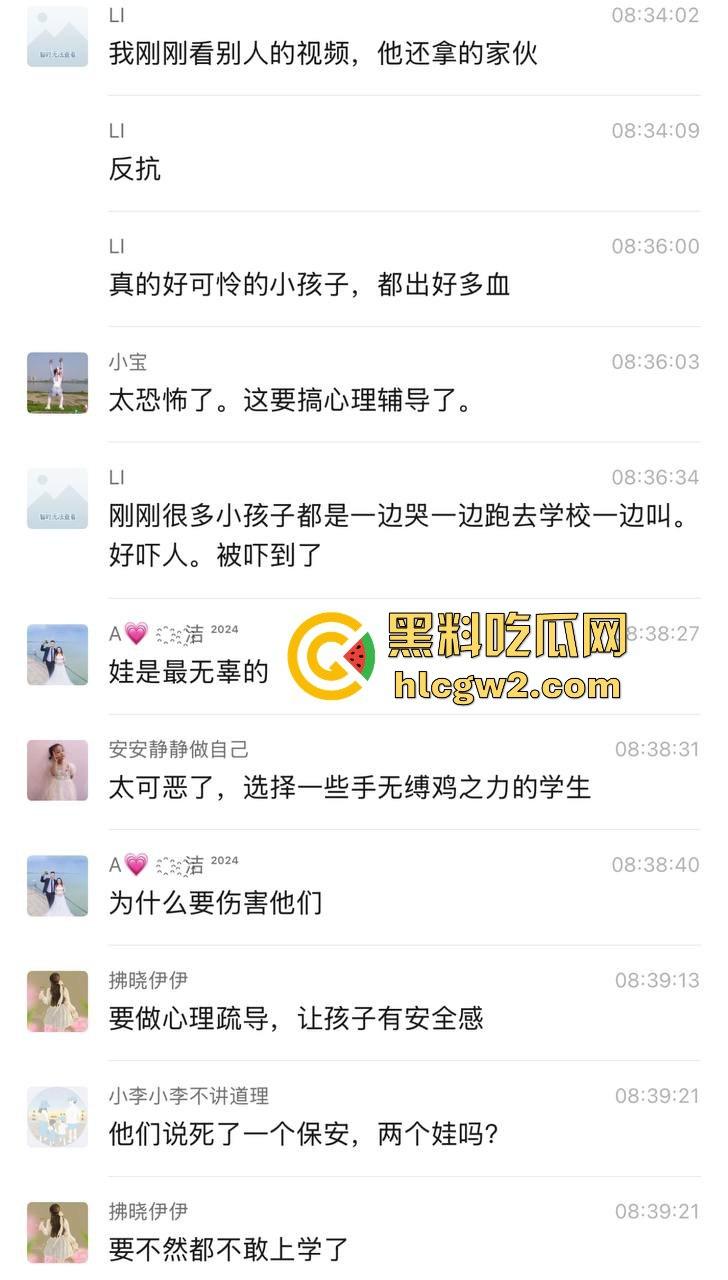Select 安安静静做自己's profile picture
728x1280 pixels.
[57, 770]
